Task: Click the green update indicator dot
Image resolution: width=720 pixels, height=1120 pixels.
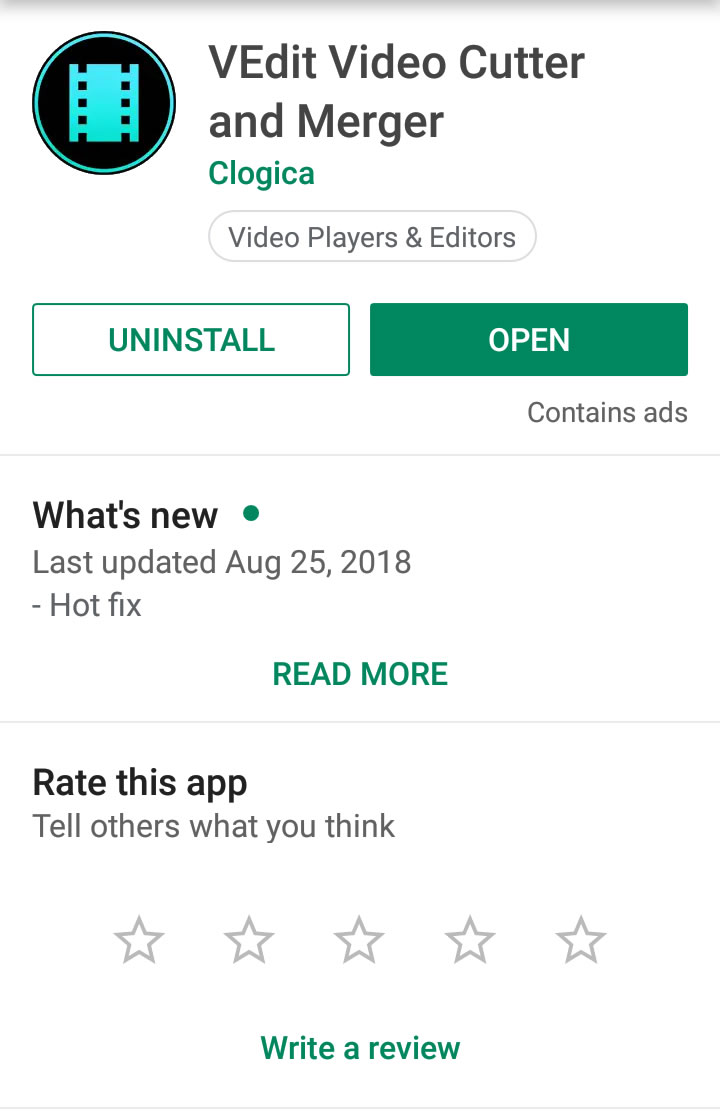Action: (252, 513)
